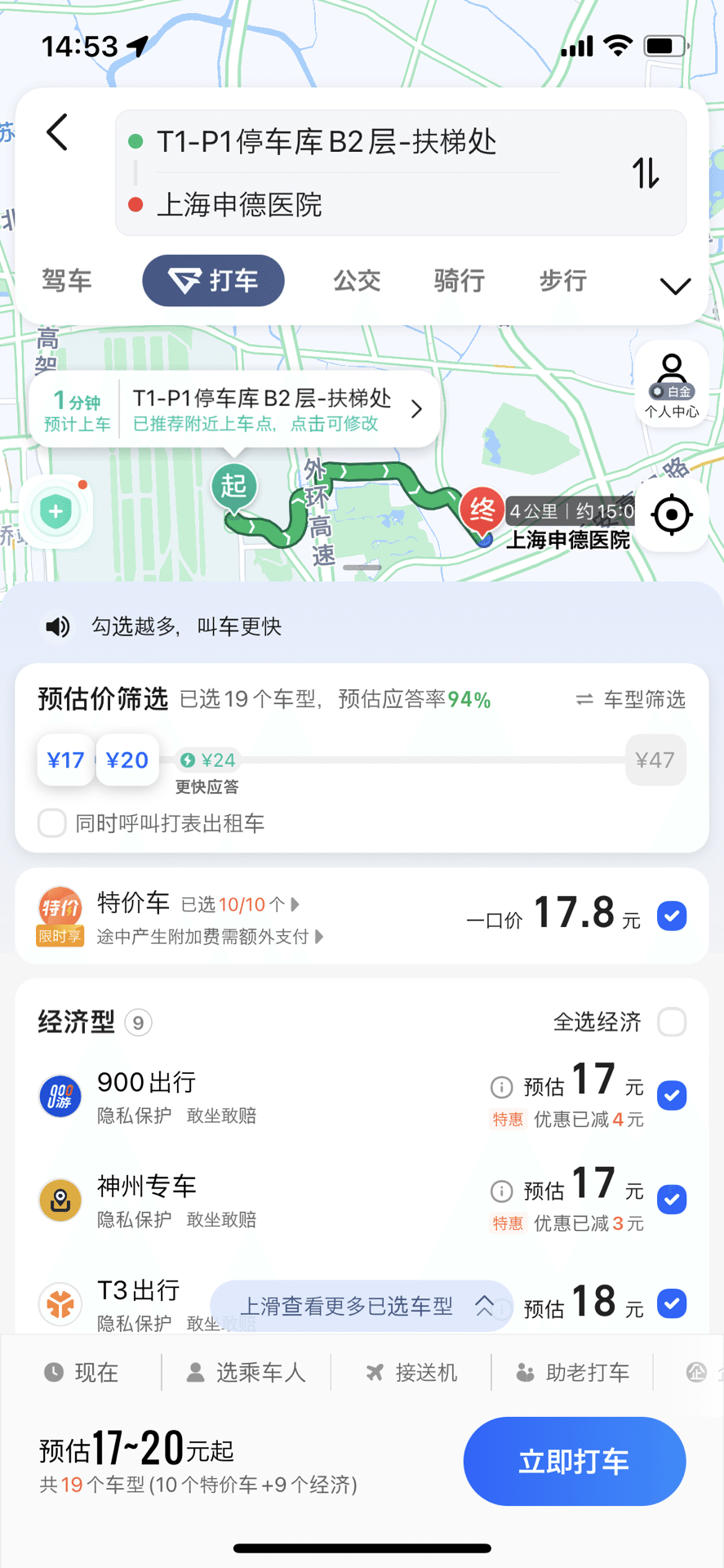This screenshot has width=724, height=1568.
Task: Swap start and destination locations
Action: [646, 173]
